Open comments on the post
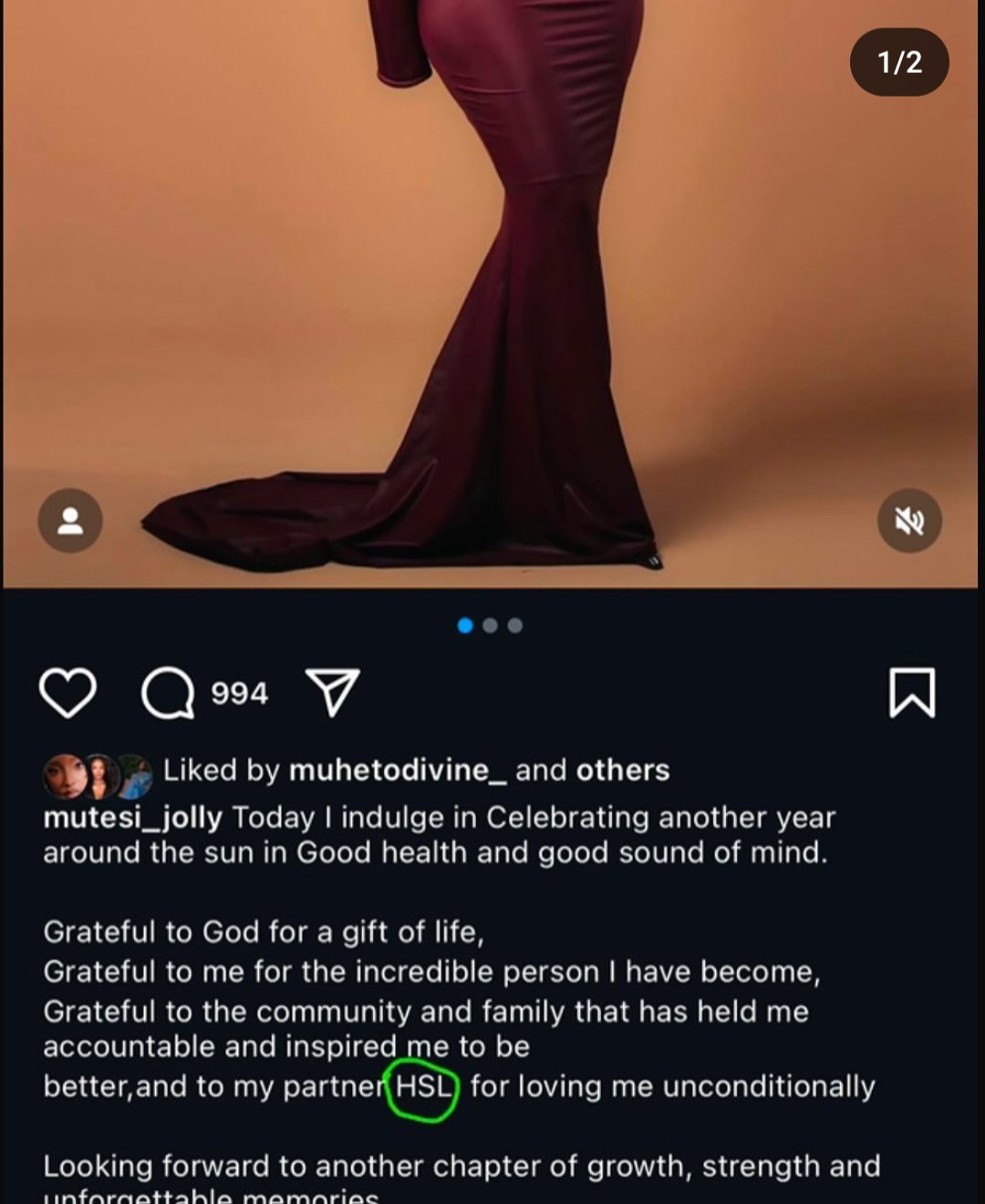The width and height of the screenshot is (985, 1204). (169, 693)
